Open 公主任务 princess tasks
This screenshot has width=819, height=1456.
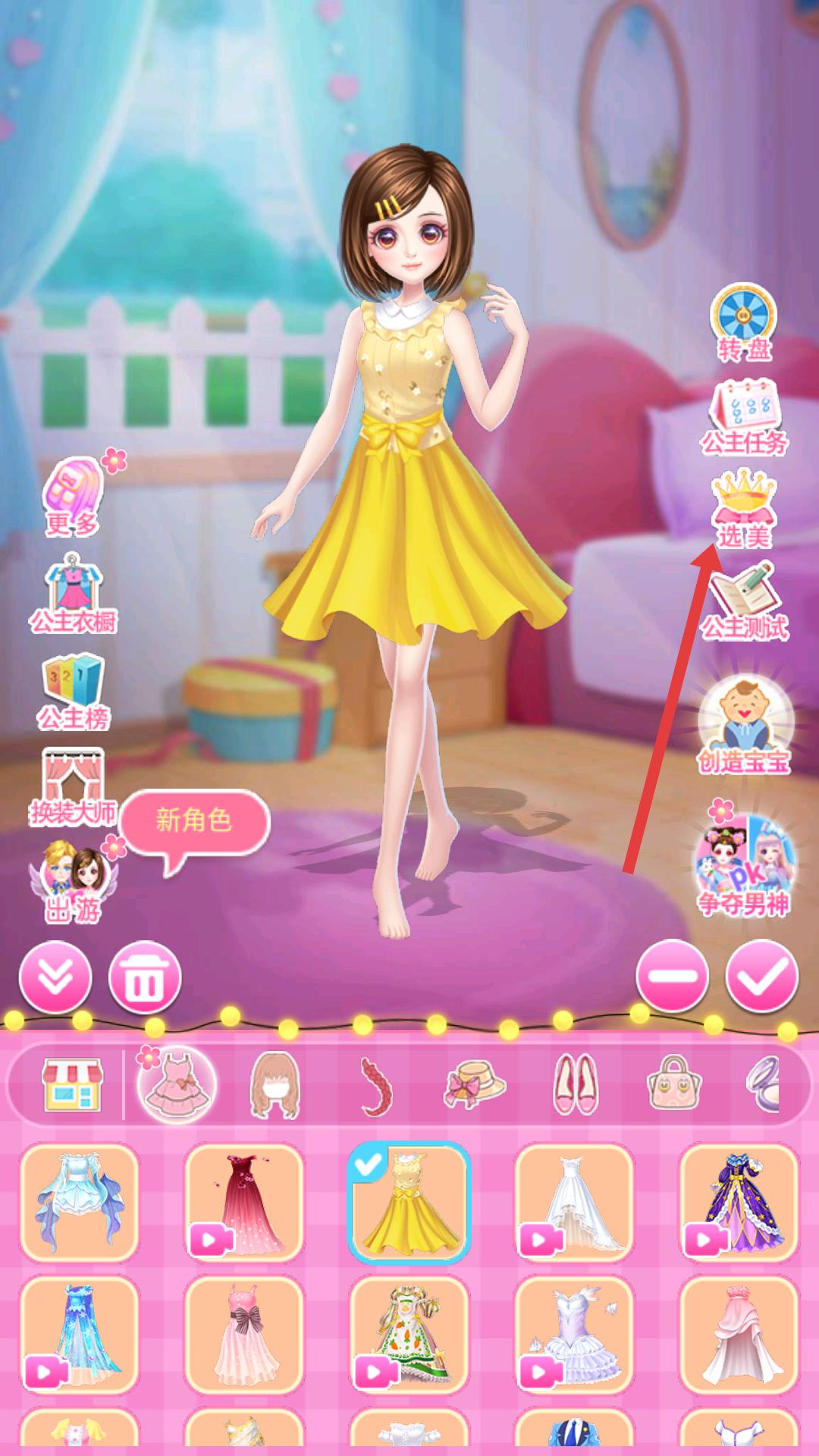pyautogui.click(x=744, y=417)
